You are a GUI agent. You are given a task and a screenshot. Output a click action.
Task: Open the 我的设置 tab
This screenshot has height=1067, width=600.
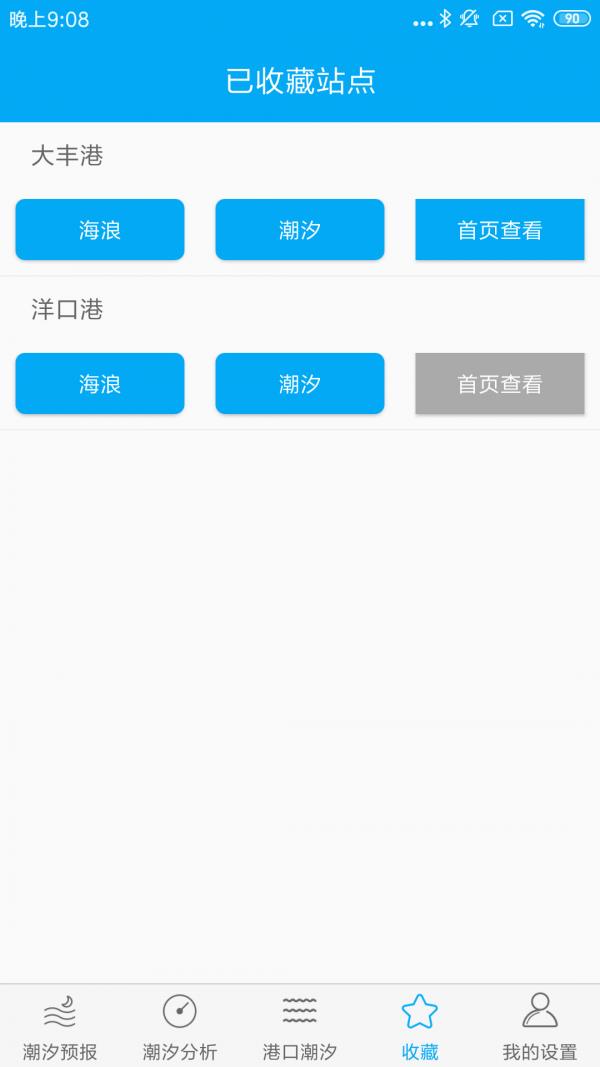point(540,1026)
